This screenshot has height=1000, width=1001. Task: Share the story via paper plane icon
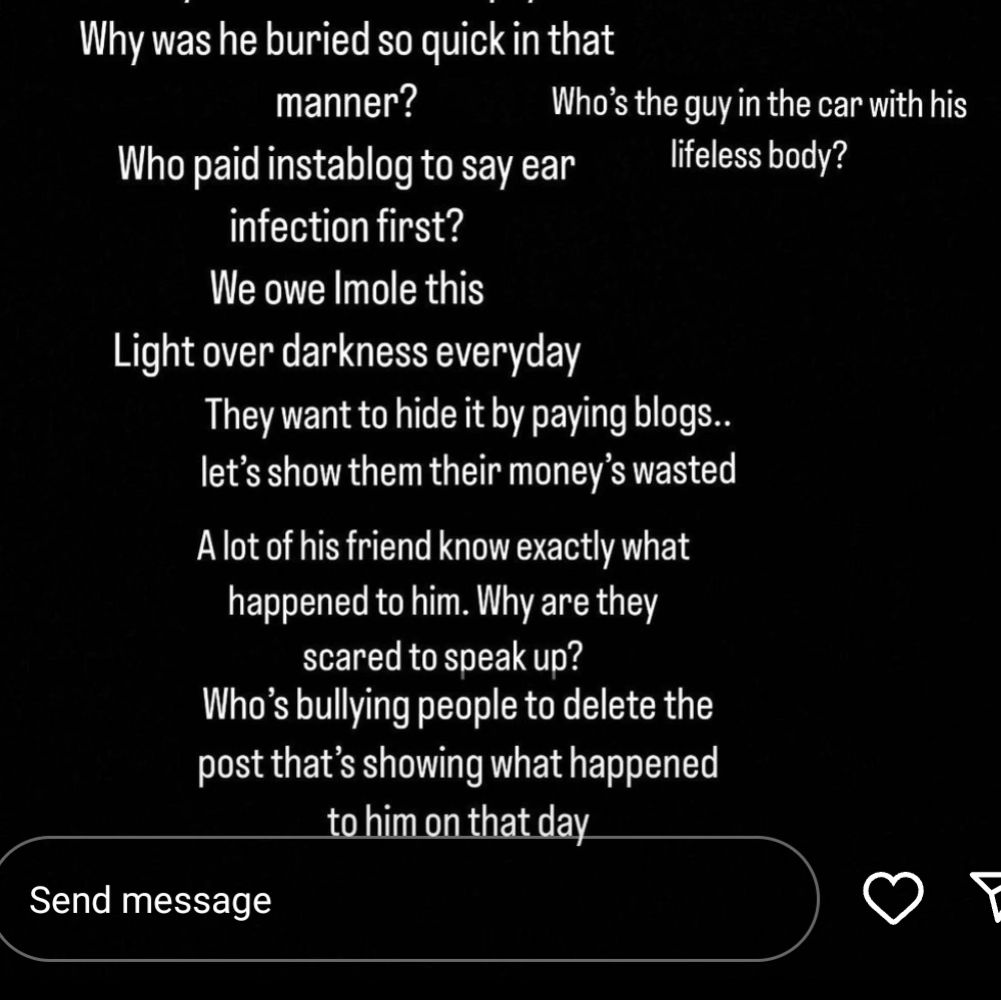click(x=988, y=894)
